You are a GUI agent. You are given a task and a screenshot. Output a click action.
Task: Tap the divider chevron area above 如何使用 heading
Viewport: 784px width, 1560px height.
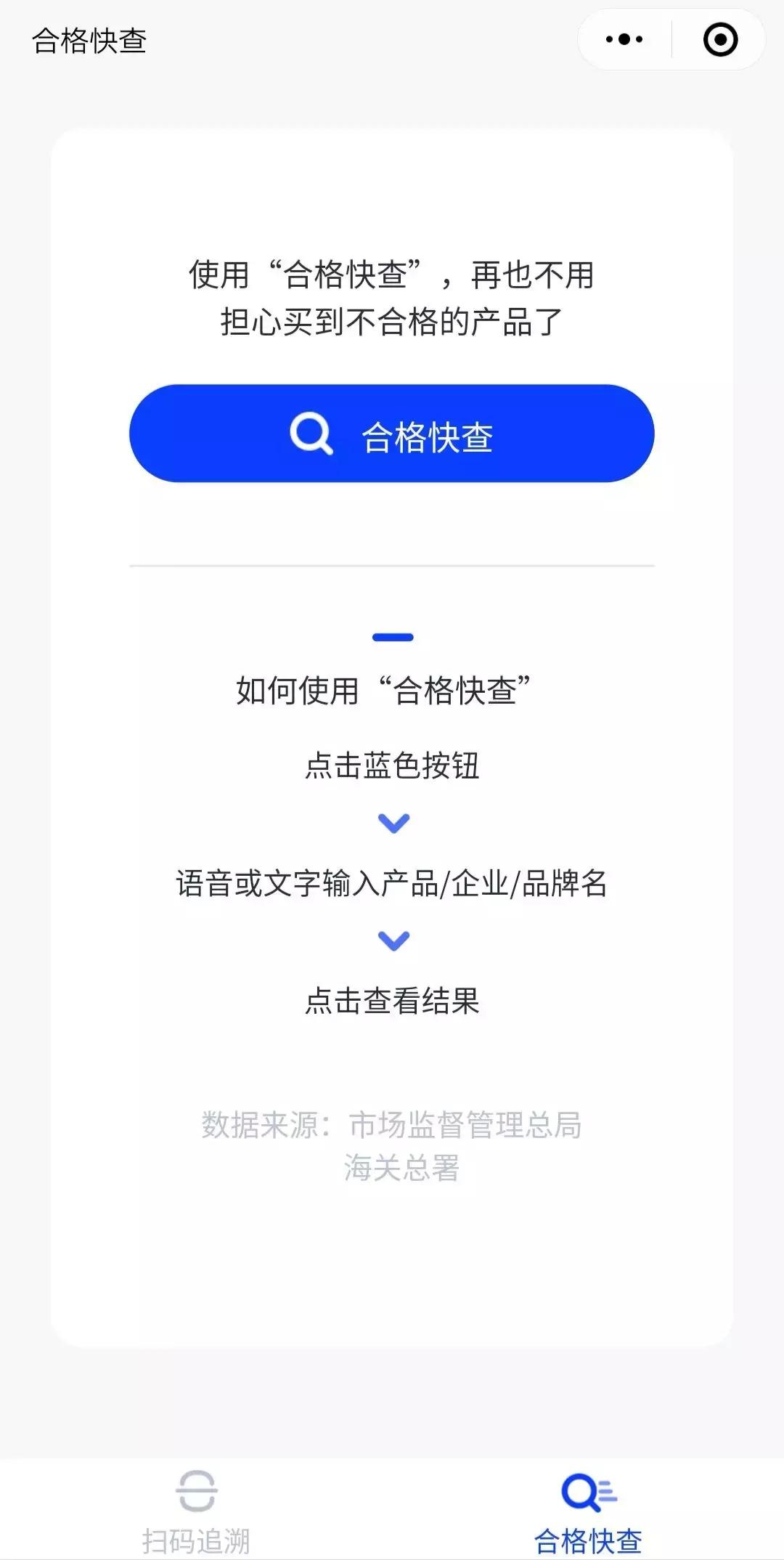pos(392,638)
